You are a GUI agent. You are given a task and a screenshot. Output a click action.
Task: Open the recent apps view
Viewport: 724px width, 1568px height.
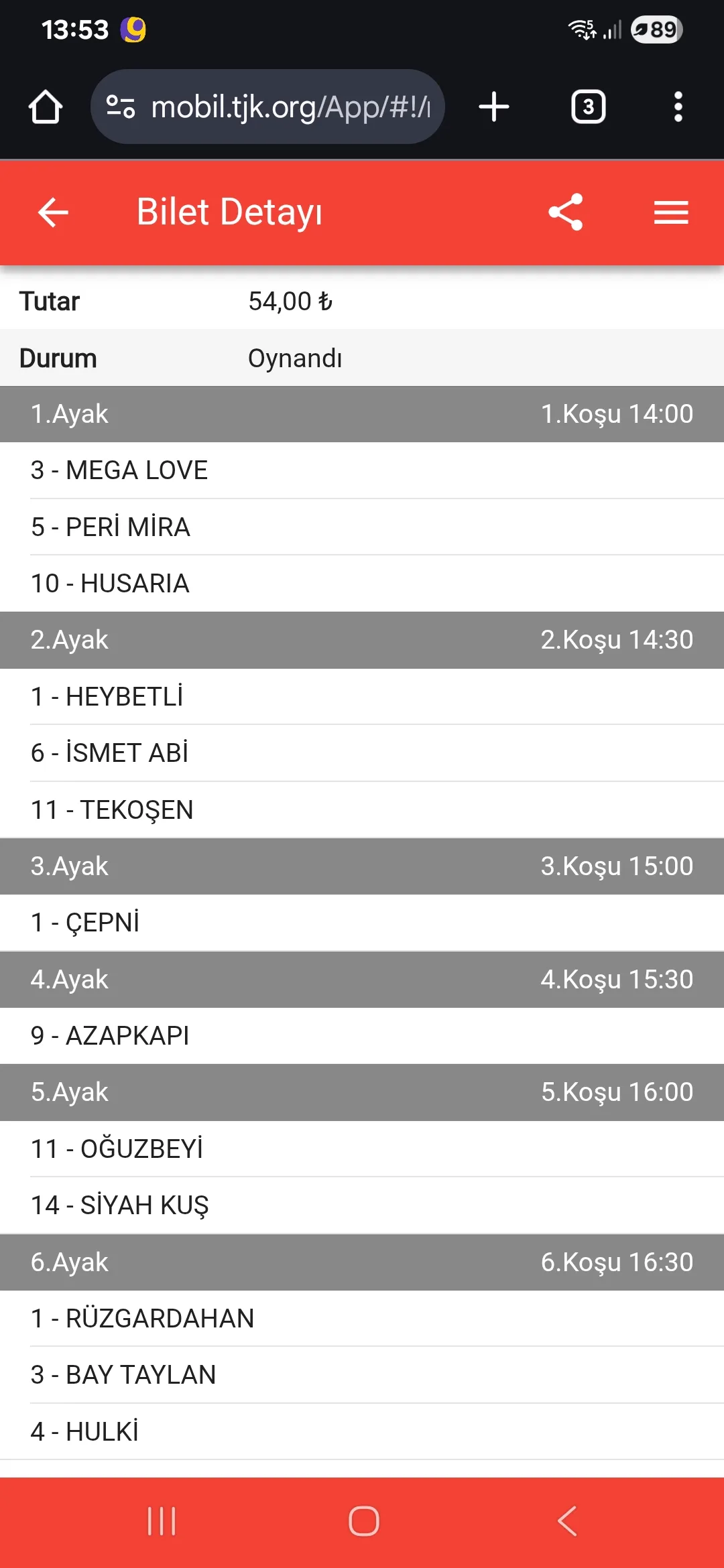162,1521
